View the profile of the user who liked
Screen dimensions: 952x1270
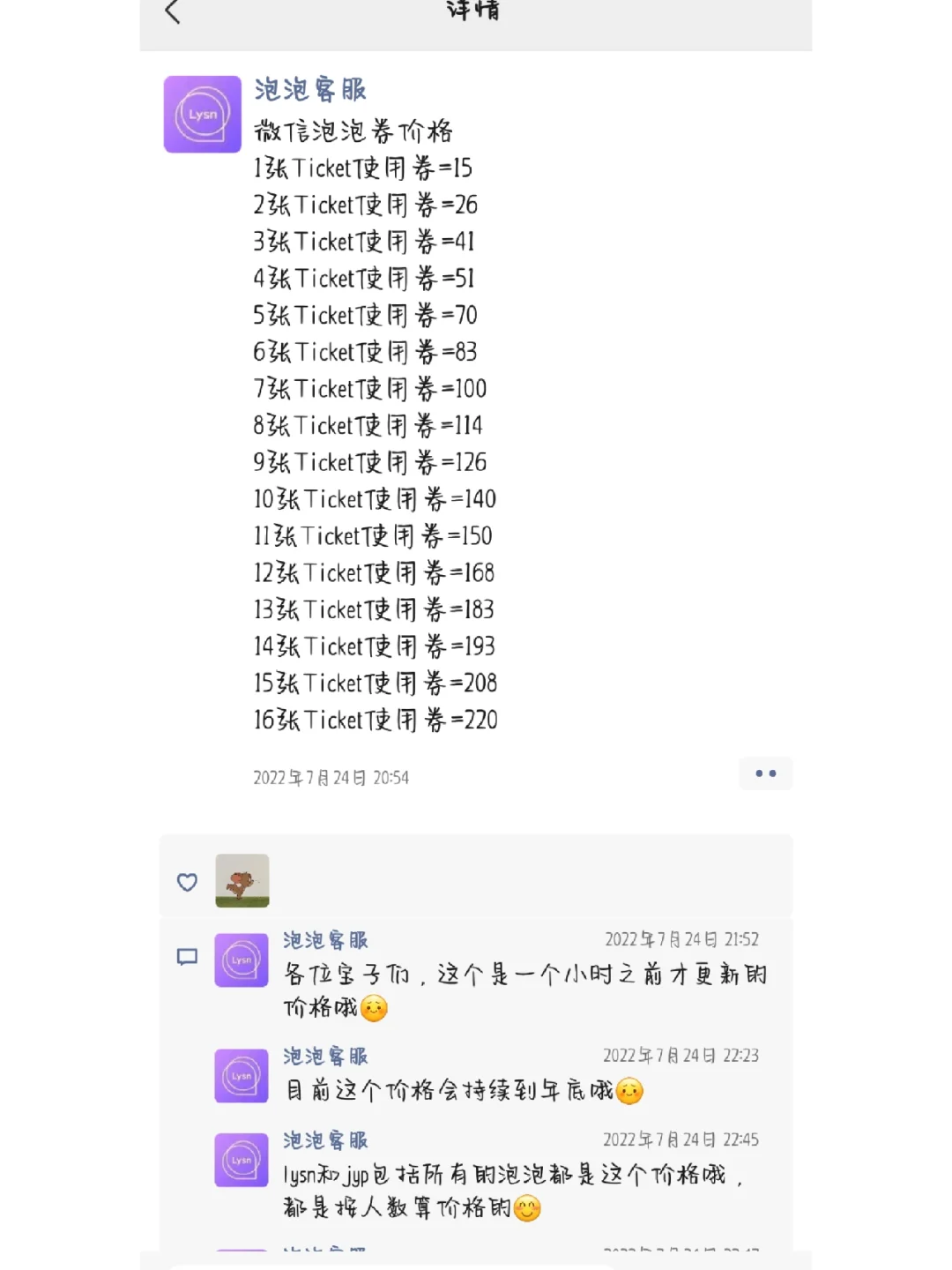(242, 880)
